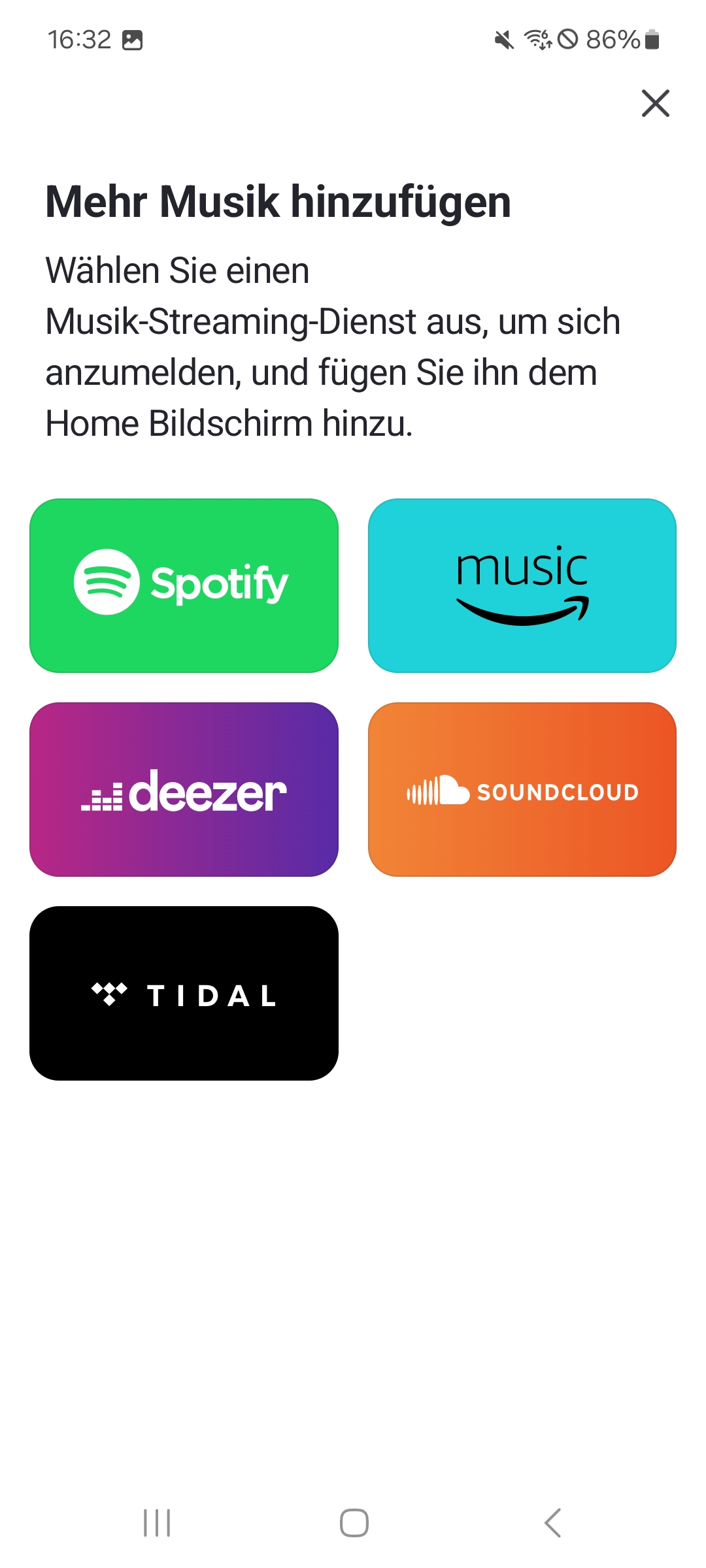Add TIDAL as music service
This screenshot has width=706, height=1568.
[x=184, y=993]
